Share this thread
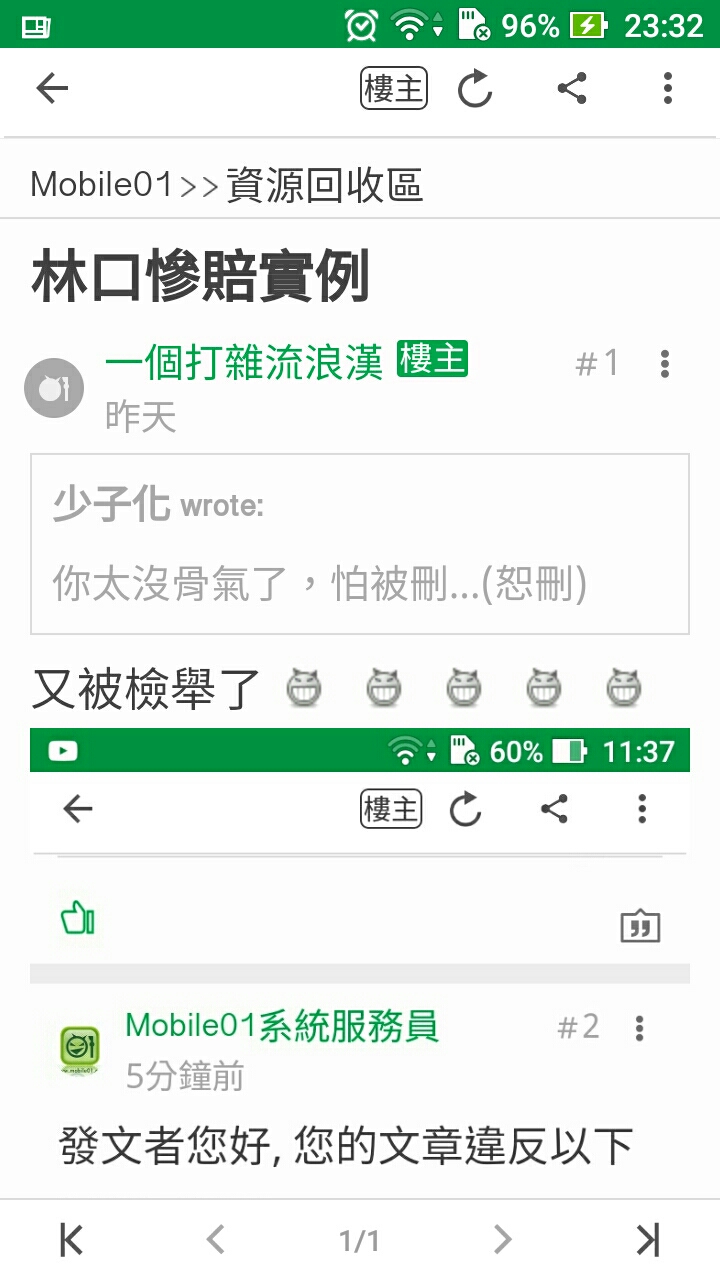This screenshot has height=1280, width=720. (571, 89)
